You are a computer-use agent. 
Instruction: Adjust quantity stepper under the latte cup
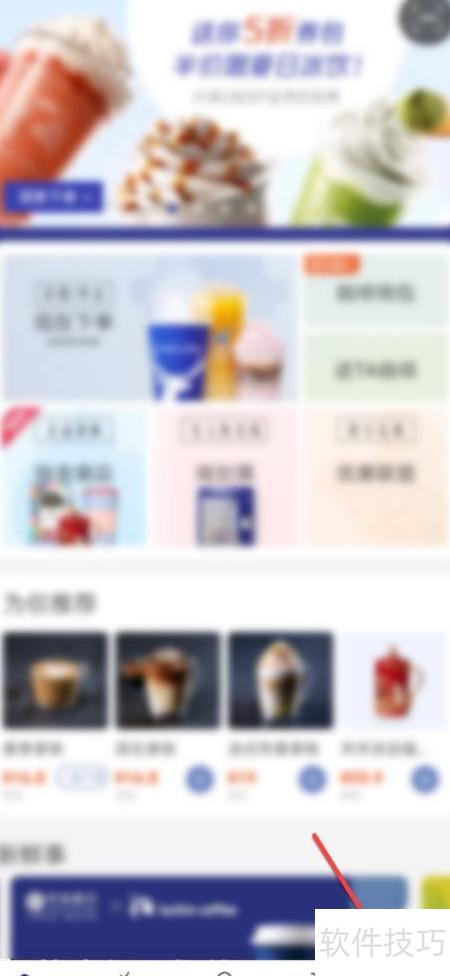click(82, 777)
